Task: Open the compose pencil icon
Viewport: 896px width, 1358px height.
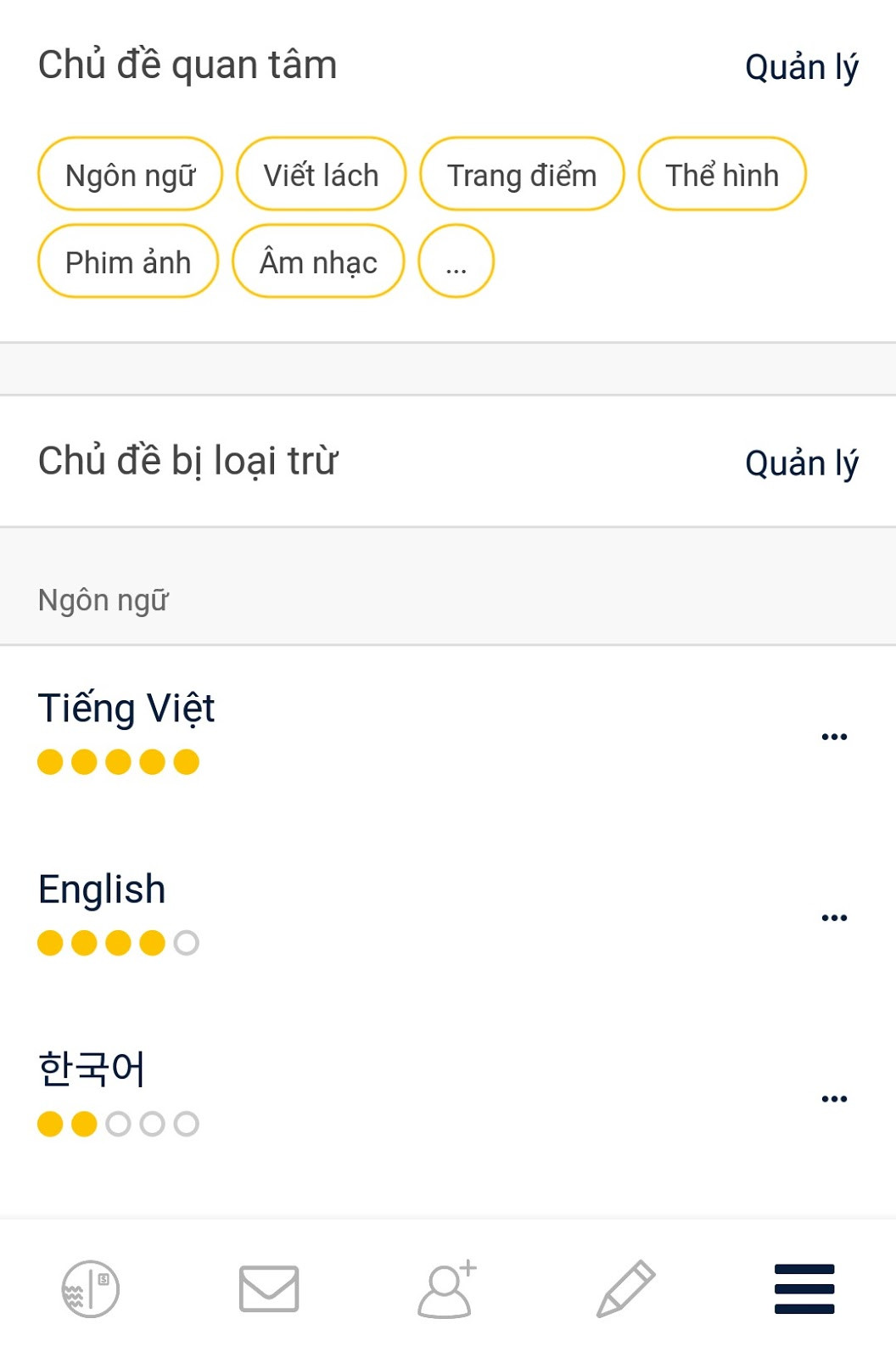Action: pos(625,1290)
